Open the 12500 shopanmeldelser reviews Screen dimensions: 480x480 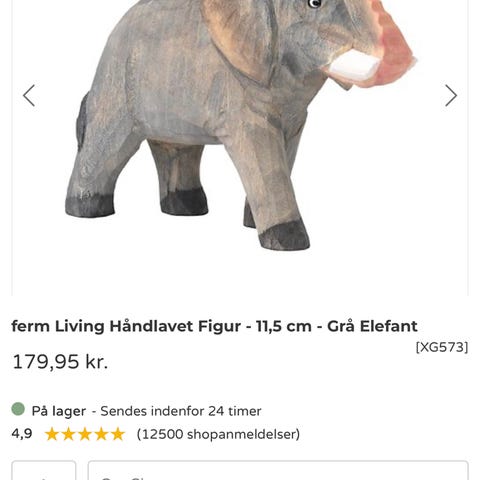point(218,434)
